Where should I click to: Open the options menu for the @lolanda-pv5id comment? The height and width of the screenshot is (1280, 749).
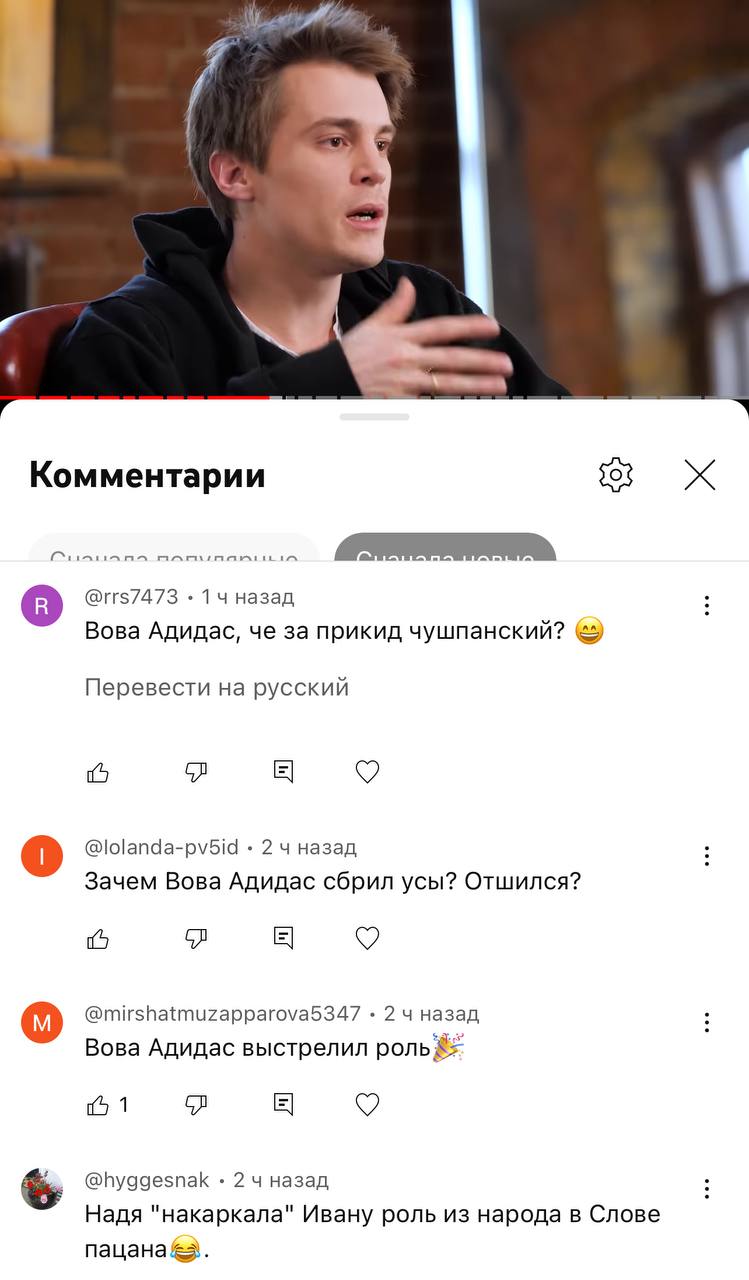(x=706, y=856)
